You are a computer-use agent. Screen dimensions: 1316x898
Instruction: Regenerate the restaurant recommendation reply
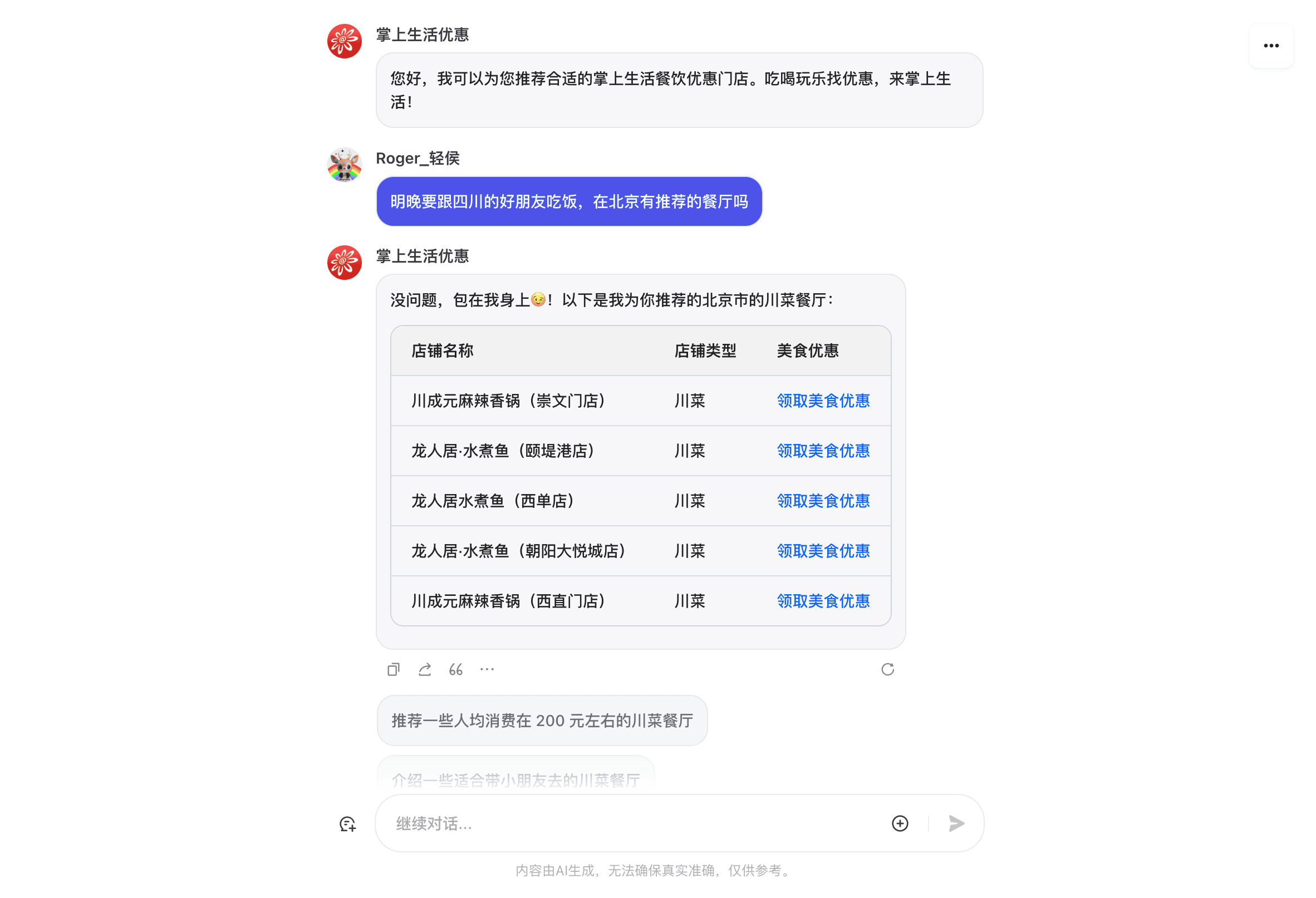click(887, 669)
